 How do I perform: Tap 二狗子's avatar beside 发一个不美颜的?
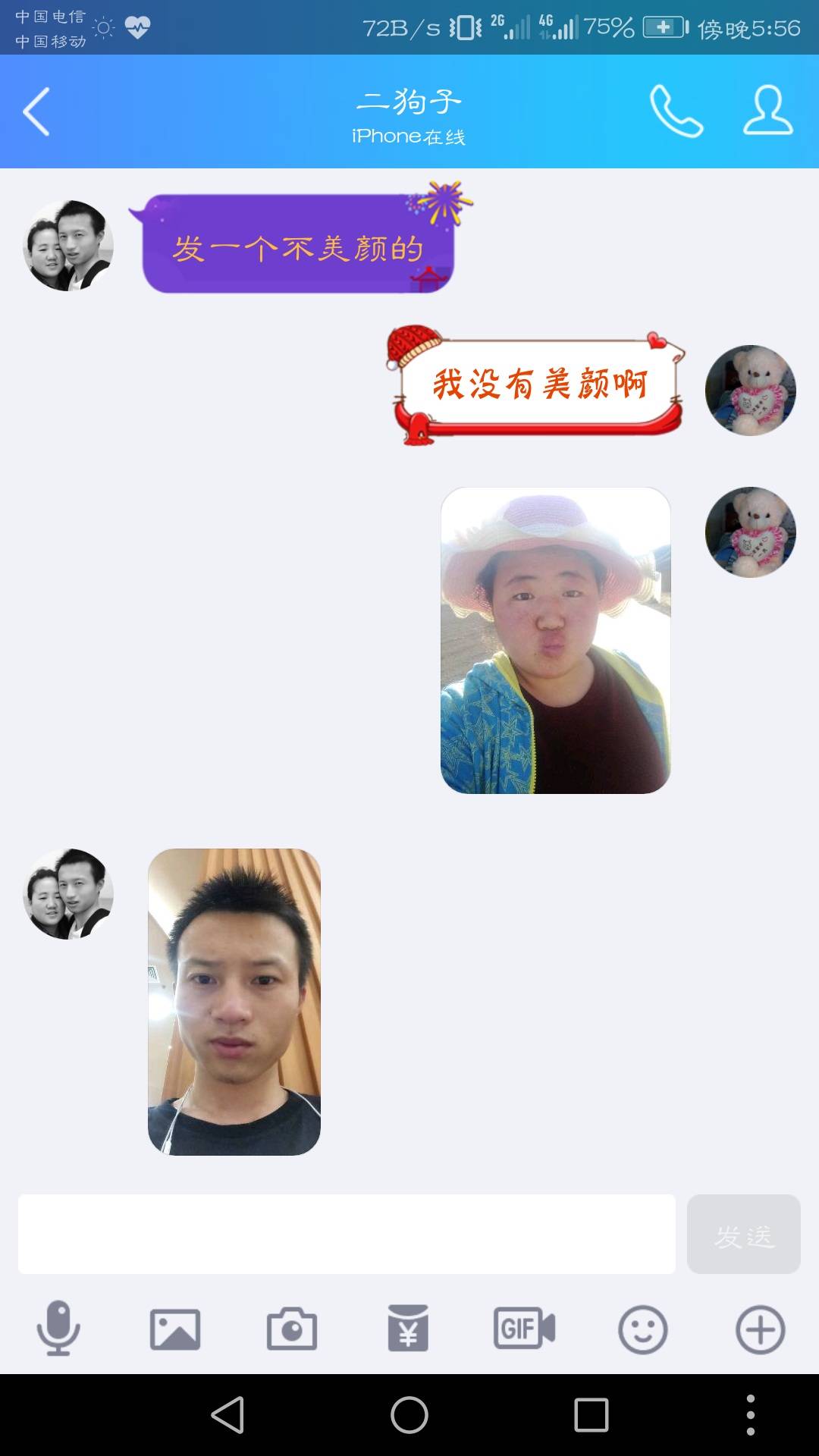point(68,246)
